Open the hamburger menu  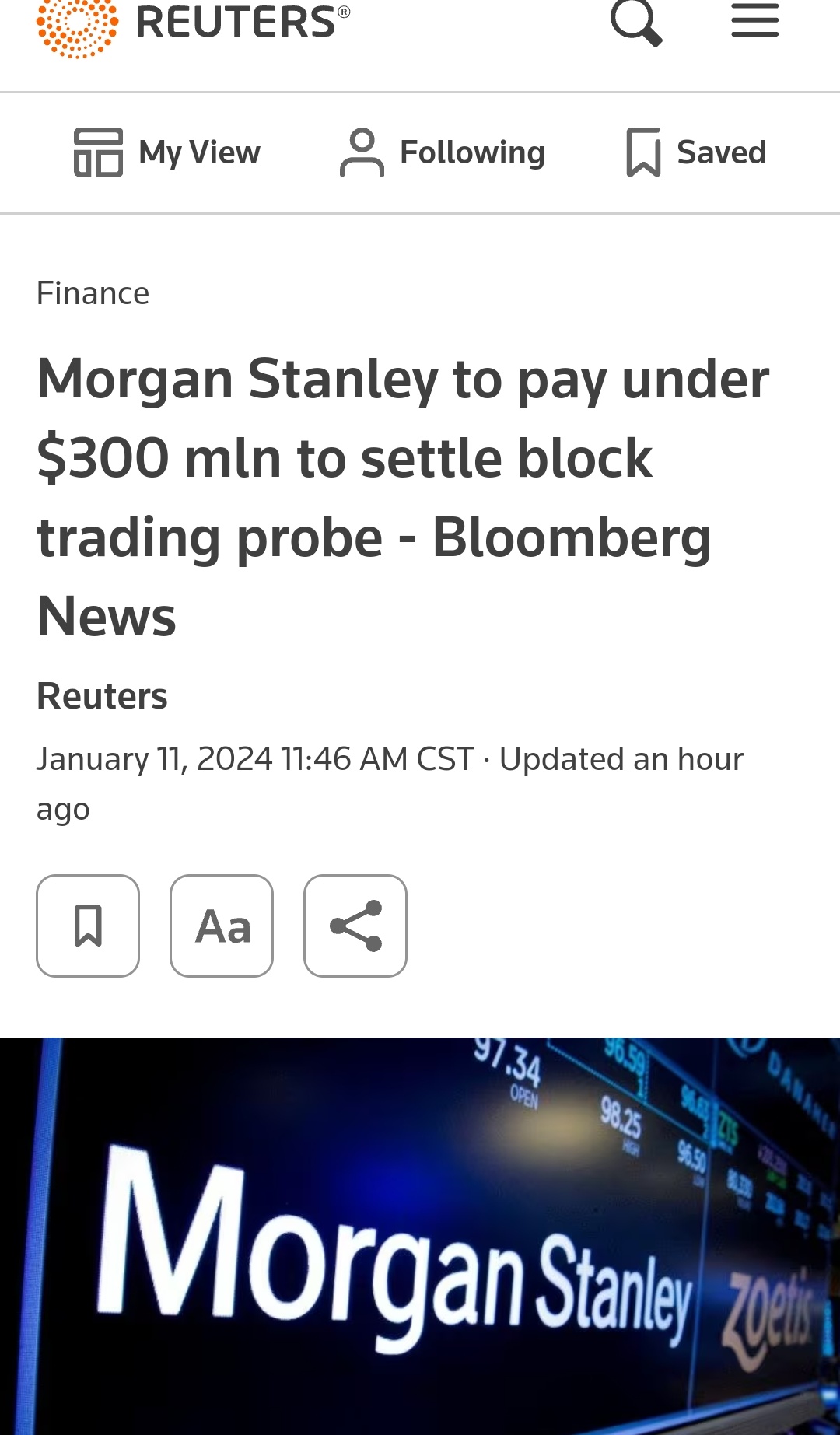[754, 20]
